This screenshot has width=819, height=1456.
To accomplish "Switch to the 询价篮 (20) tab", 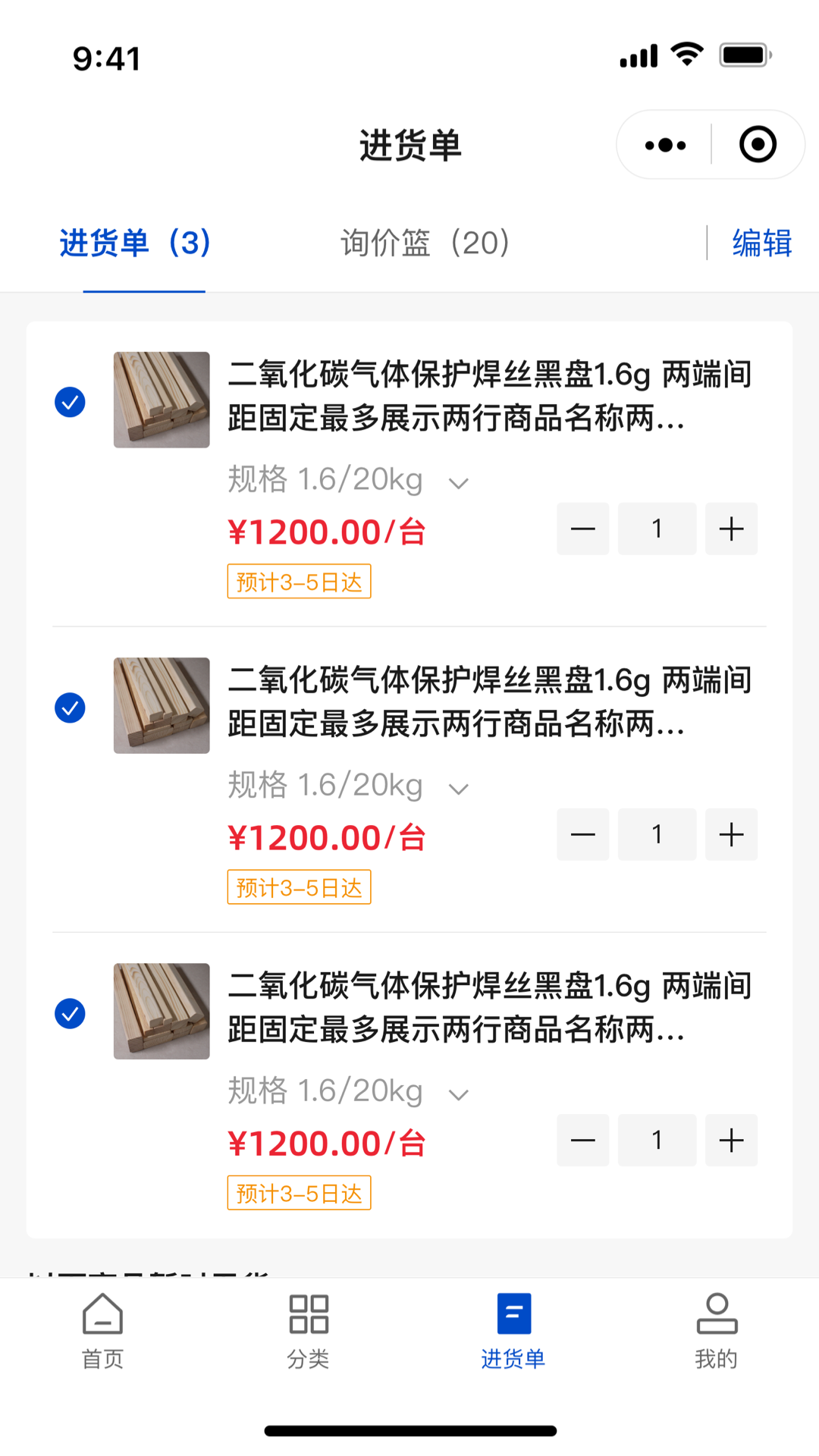I will tap(425, 243).
